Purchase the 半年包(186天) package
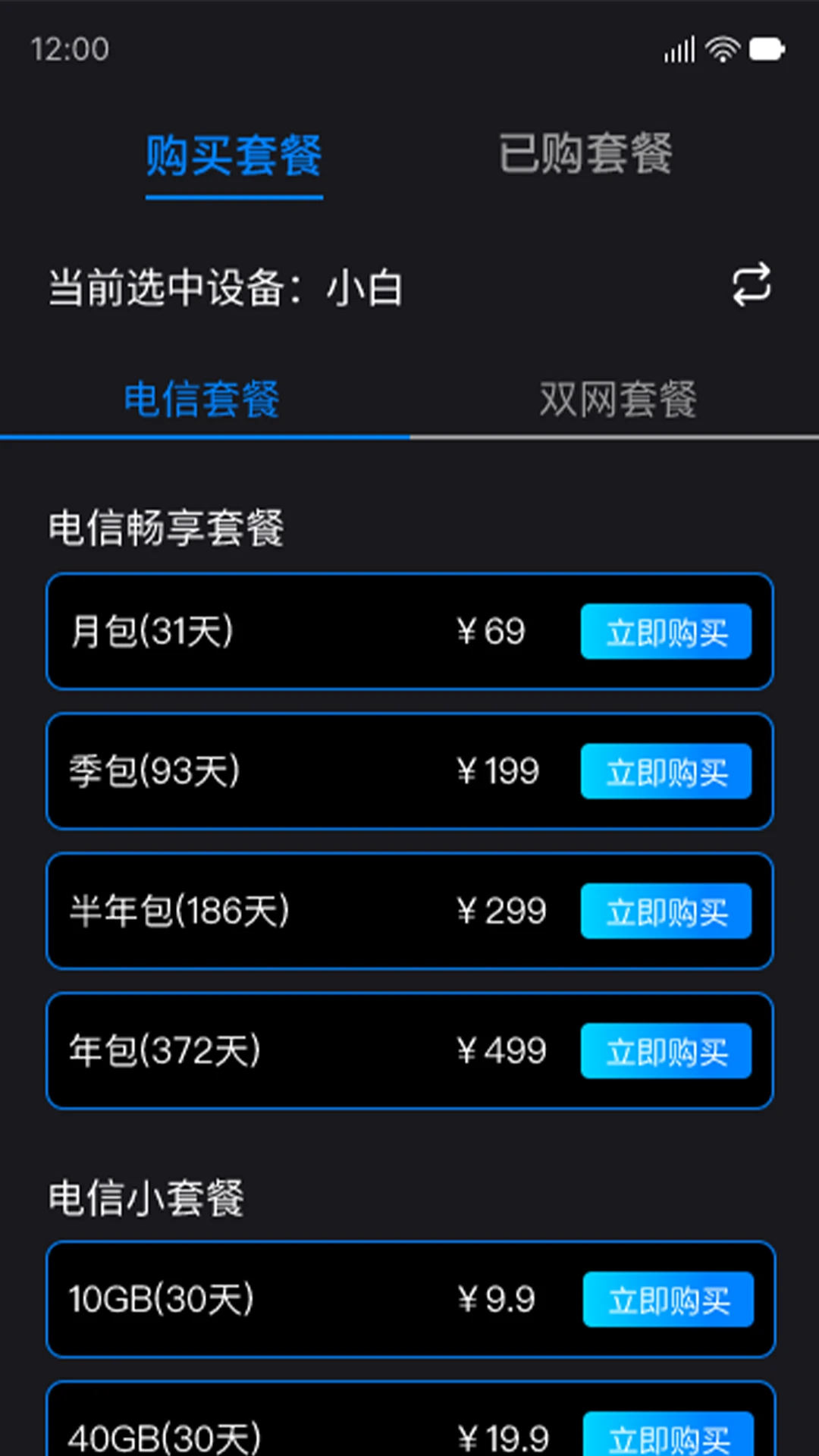 tap(666, 912)
